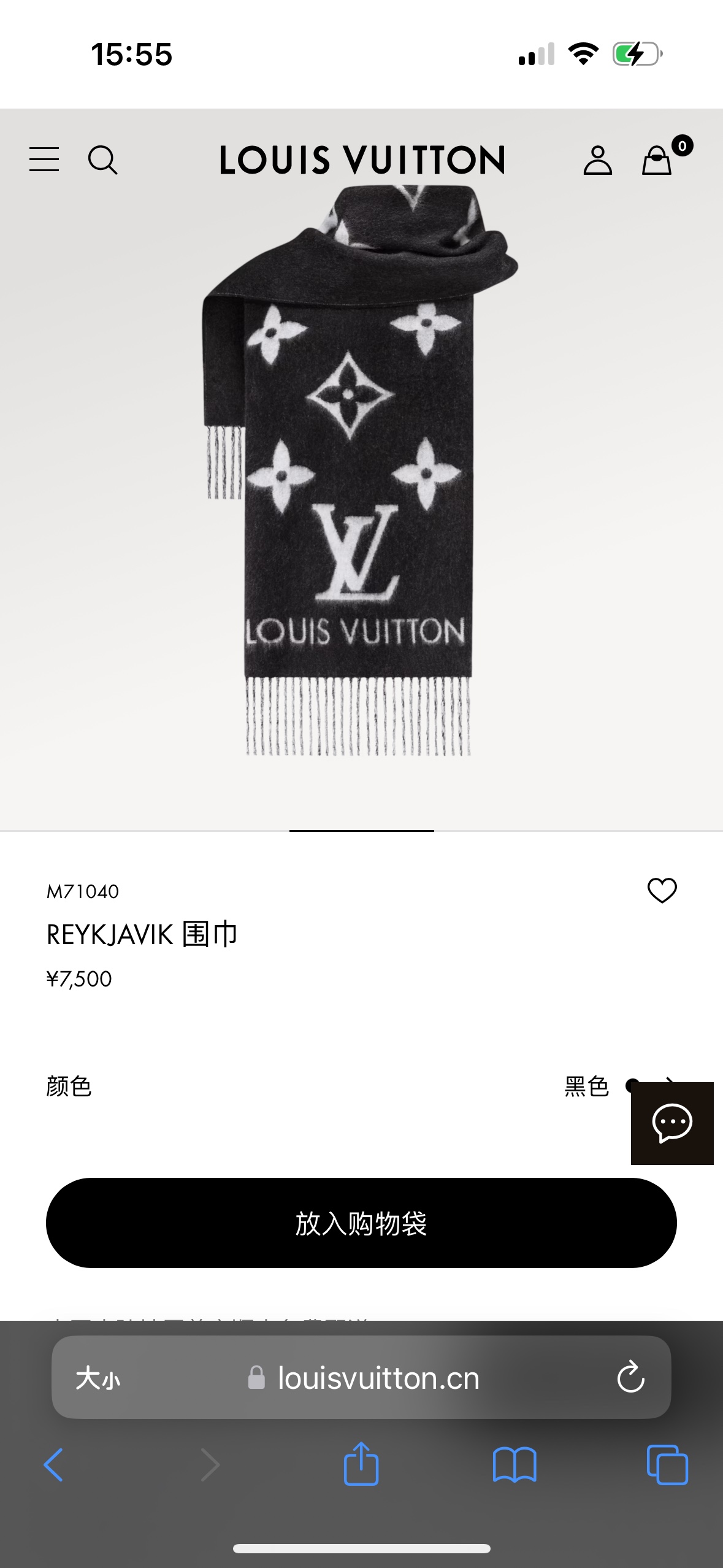Go back to the previous page
This screenshot has width=723, height=1568.
point(53,1464)
